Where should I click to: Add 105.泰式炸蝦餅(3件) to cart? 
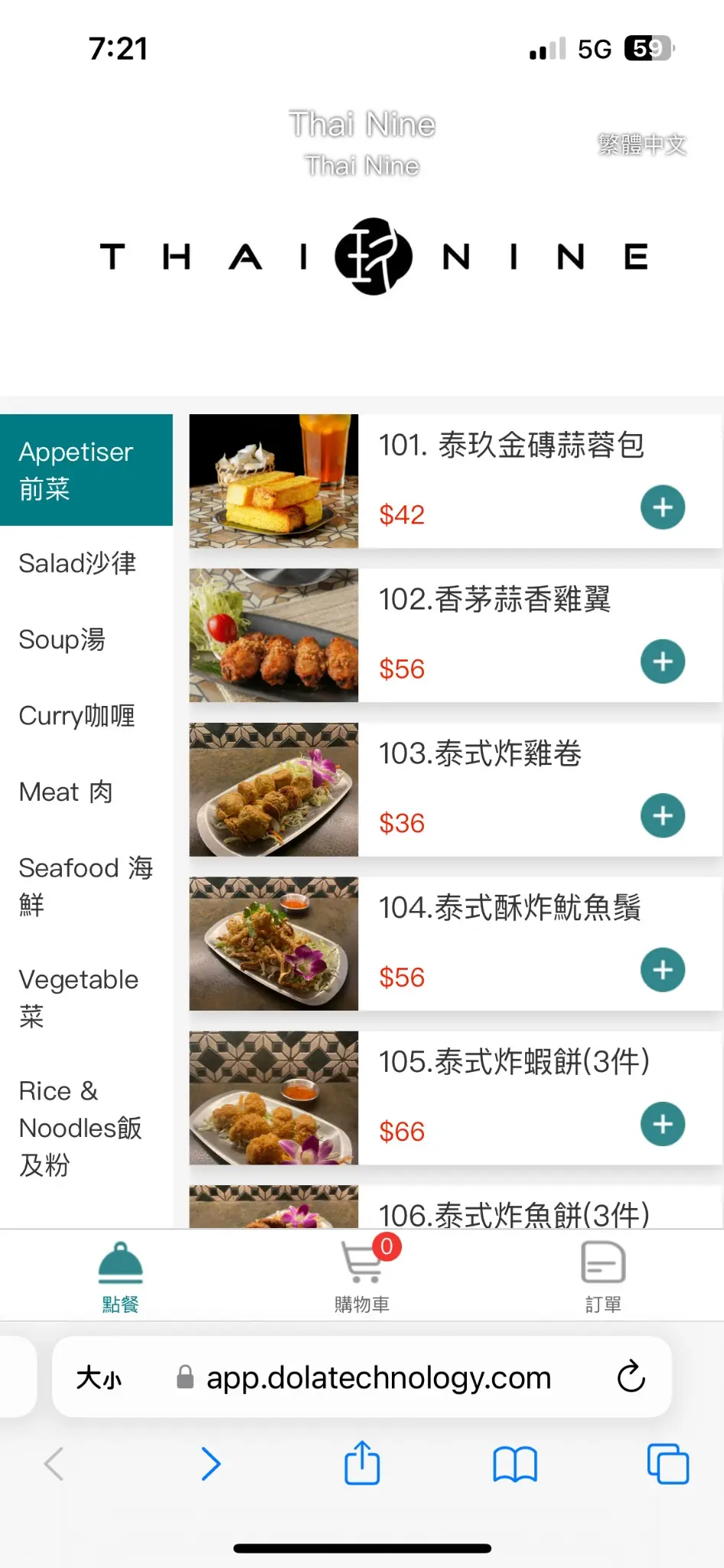coord(662,1124)
